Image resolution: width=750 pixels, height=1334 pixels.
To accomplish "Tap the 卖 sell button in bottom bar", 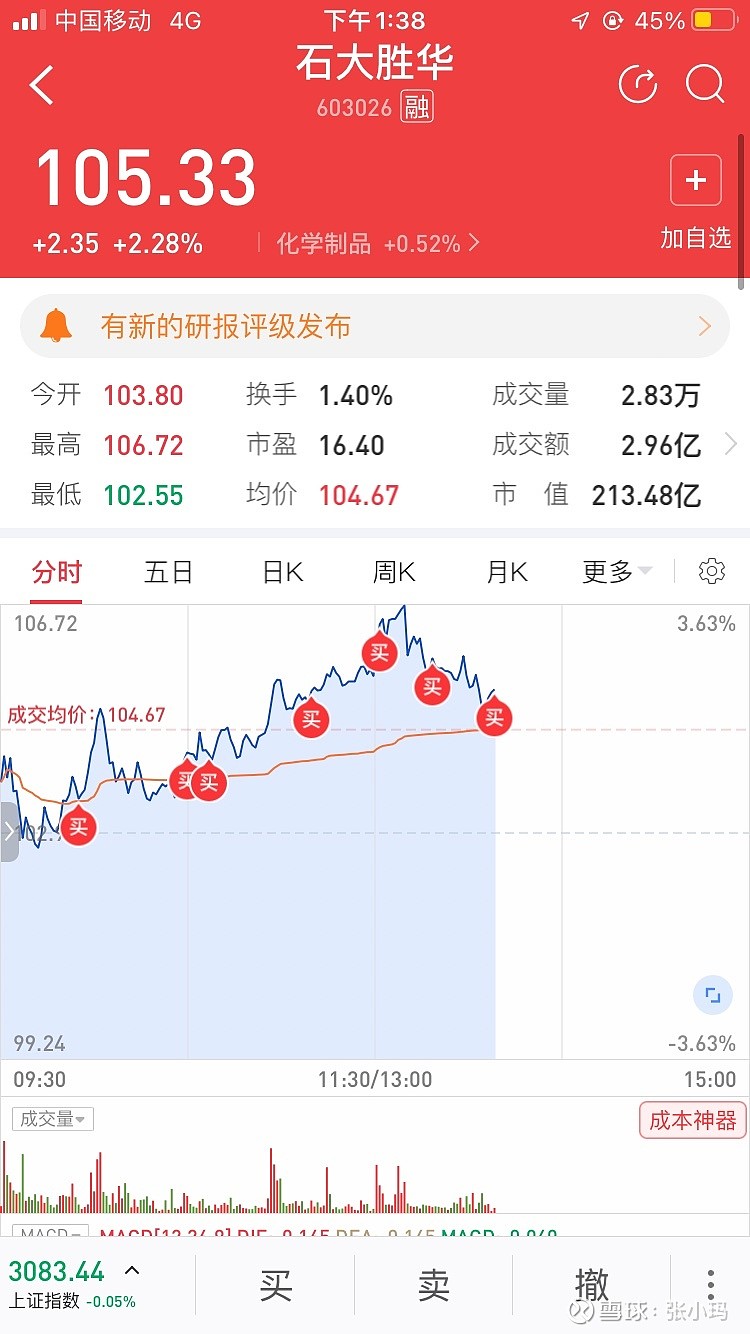I will point(433,1285).
